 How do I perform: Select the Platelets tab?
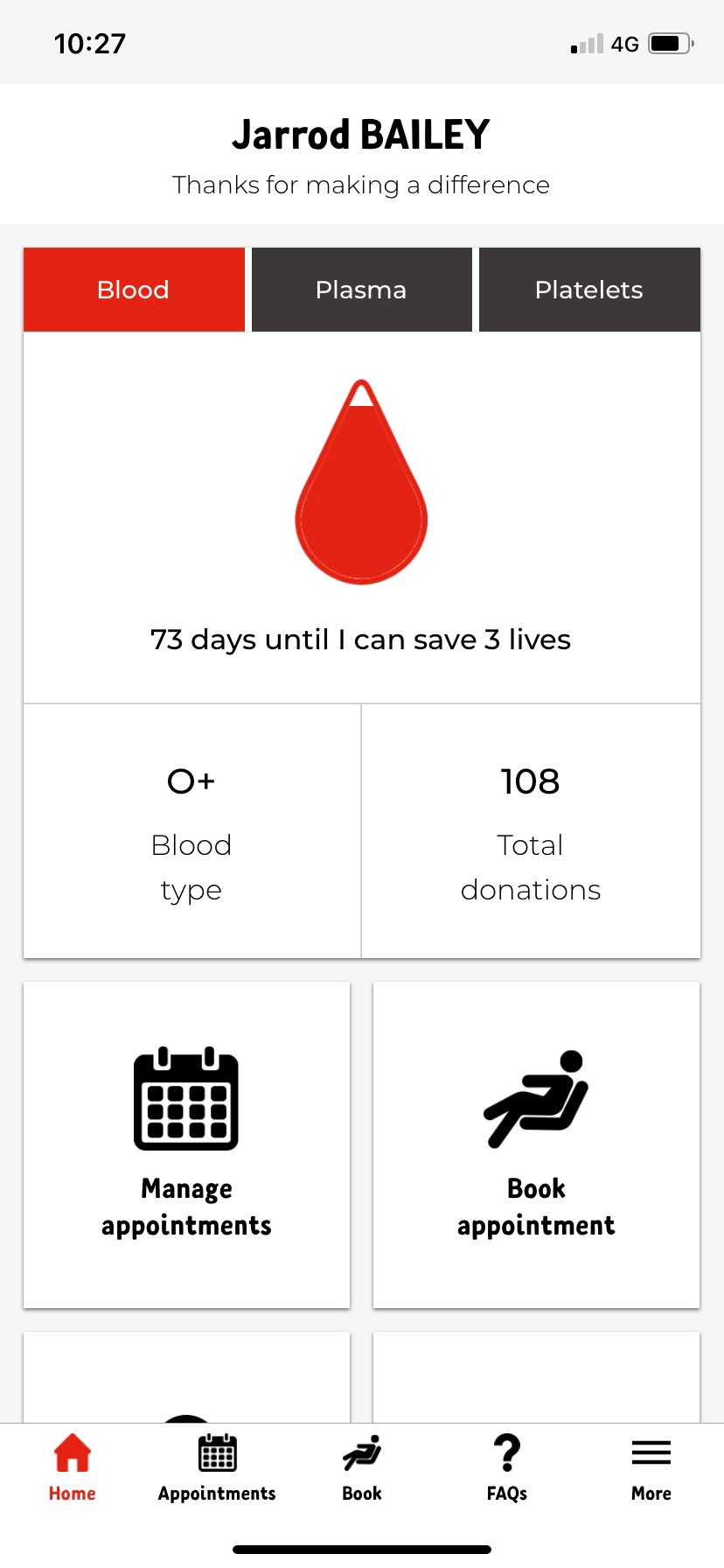click(589, 290)
